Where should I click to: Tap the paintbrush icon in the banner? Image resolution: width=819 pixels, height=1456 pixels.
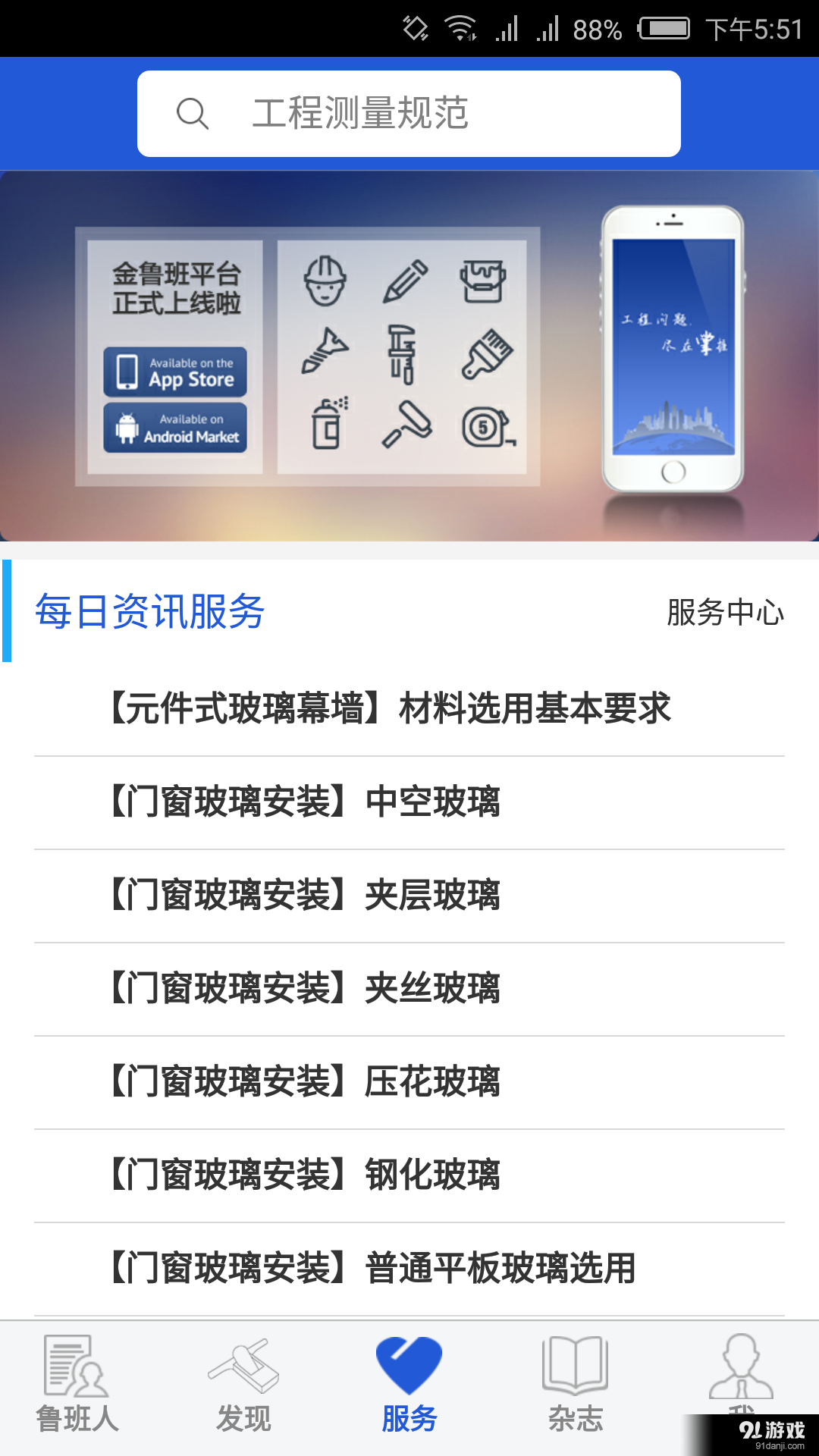coord(488,352)
